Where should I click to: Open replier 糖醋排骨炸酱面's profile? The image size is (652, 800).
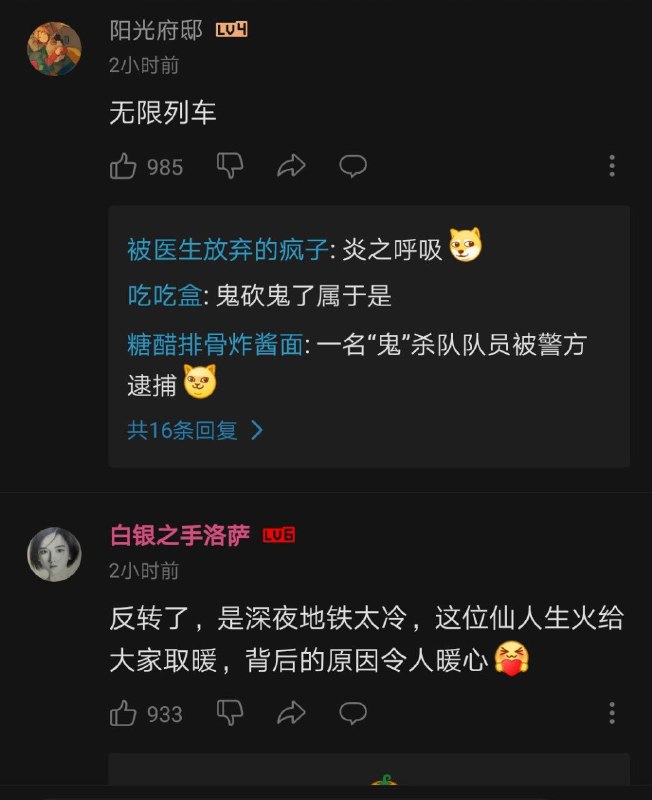tap(215, 345)
